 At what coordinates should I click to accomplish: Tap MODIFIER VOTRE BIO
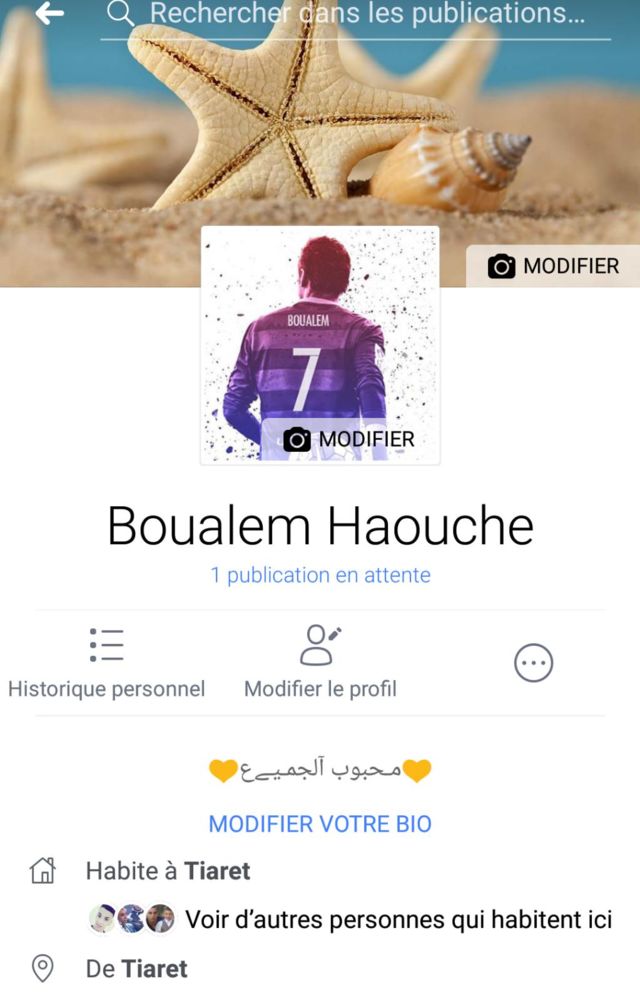pyautogui.click(x=320, y=824)
